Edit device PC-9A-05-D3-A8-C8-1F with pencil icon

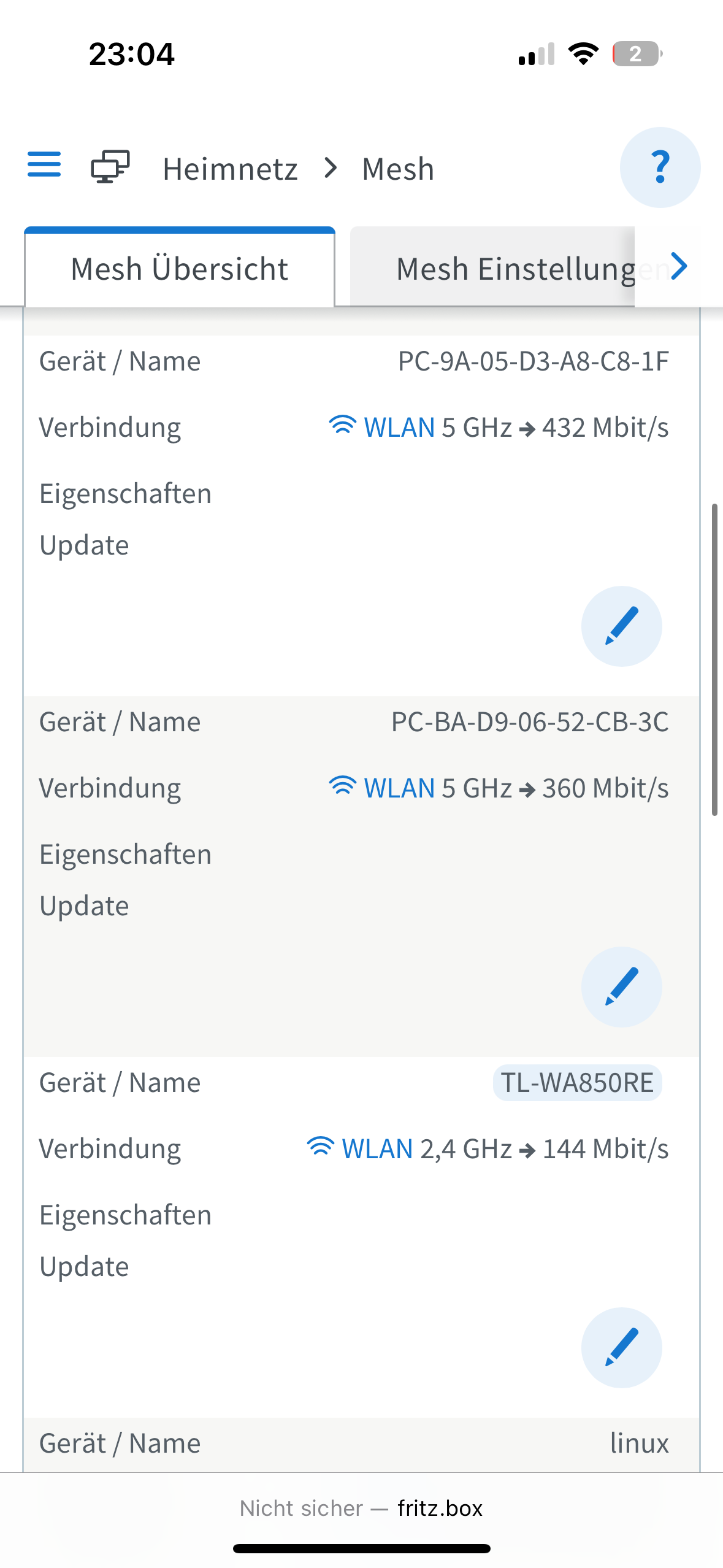(x=622, y=626)
